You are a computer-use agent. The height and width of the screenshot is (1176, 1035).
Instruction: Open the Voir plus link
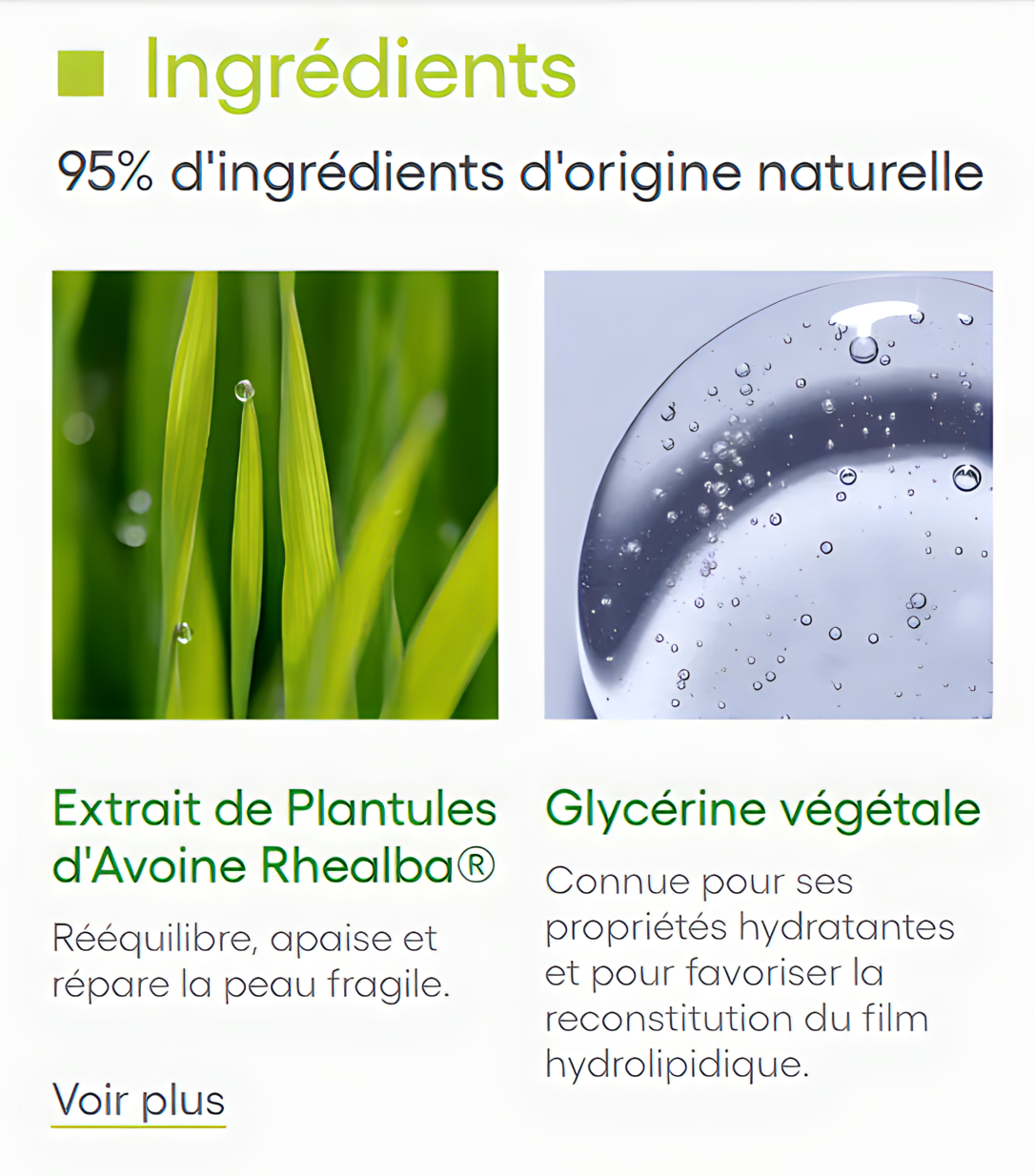[x=138, y=1101]
